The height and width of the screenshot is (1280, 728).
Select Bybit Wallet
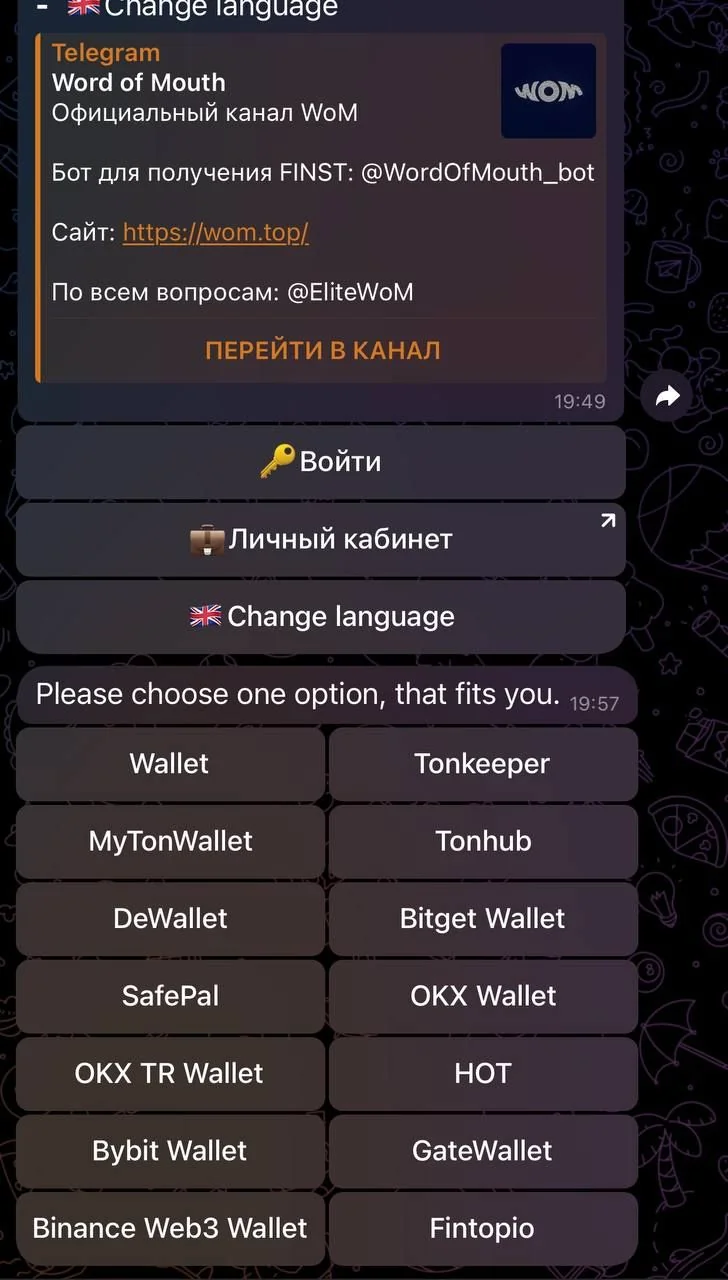click(170, 1150)
